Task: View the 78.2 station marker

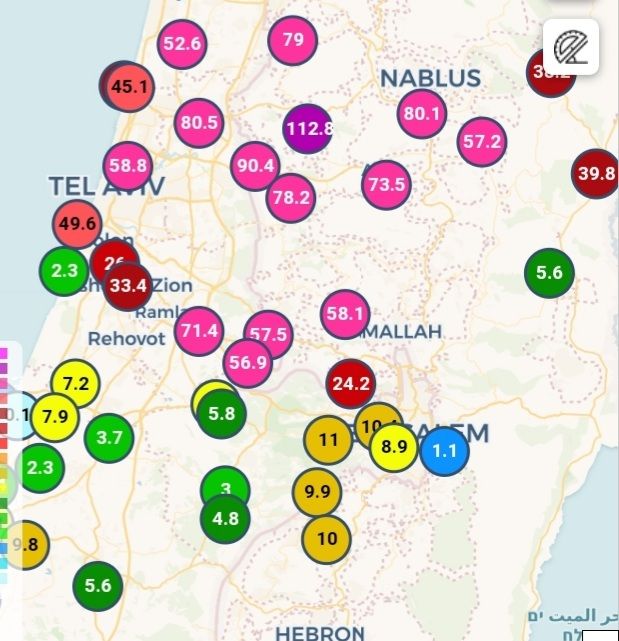Action: 290,198
